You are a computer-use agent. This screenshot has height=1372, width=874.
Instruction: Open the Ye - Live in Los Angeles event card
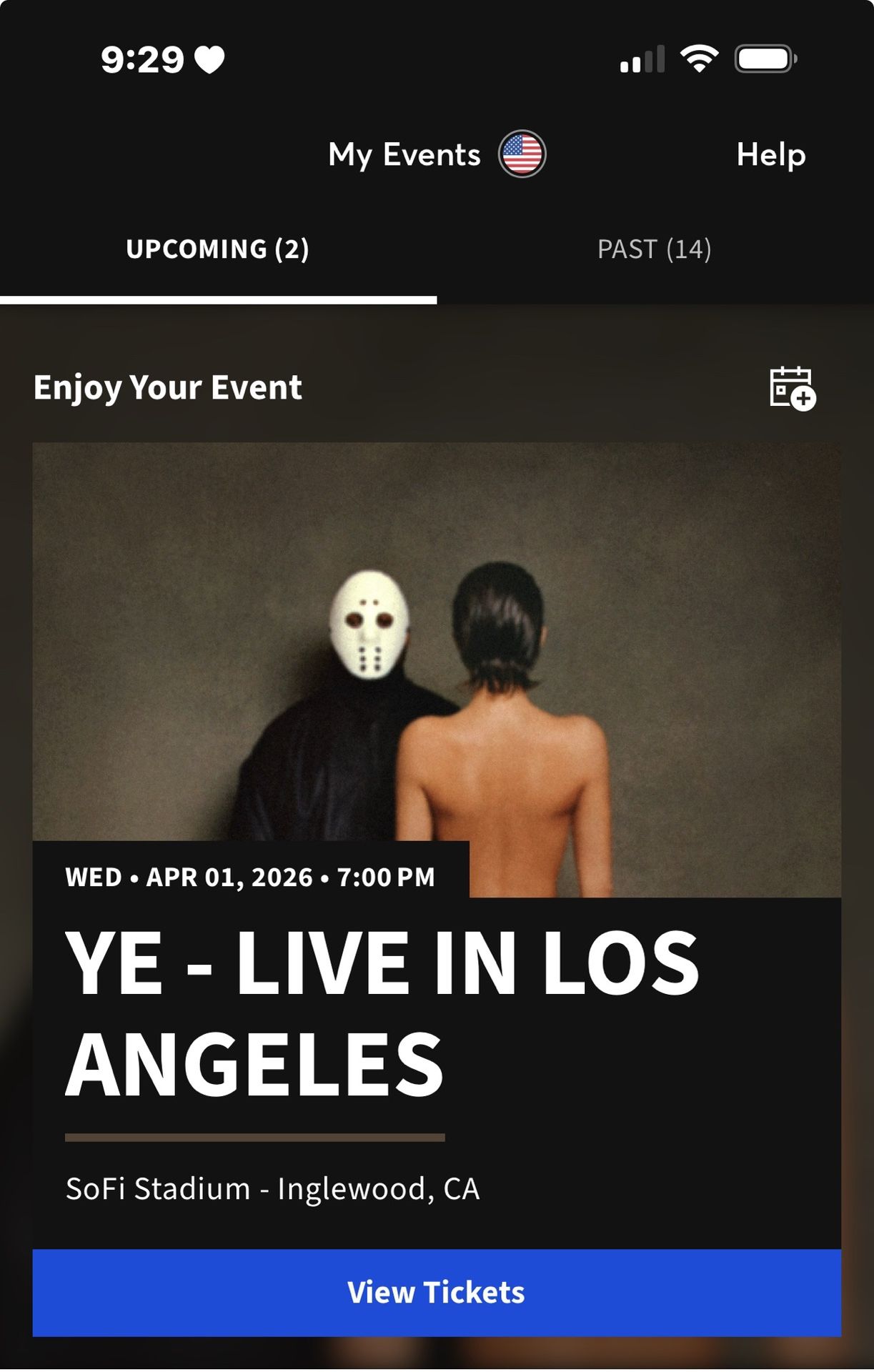coord(437,846)
